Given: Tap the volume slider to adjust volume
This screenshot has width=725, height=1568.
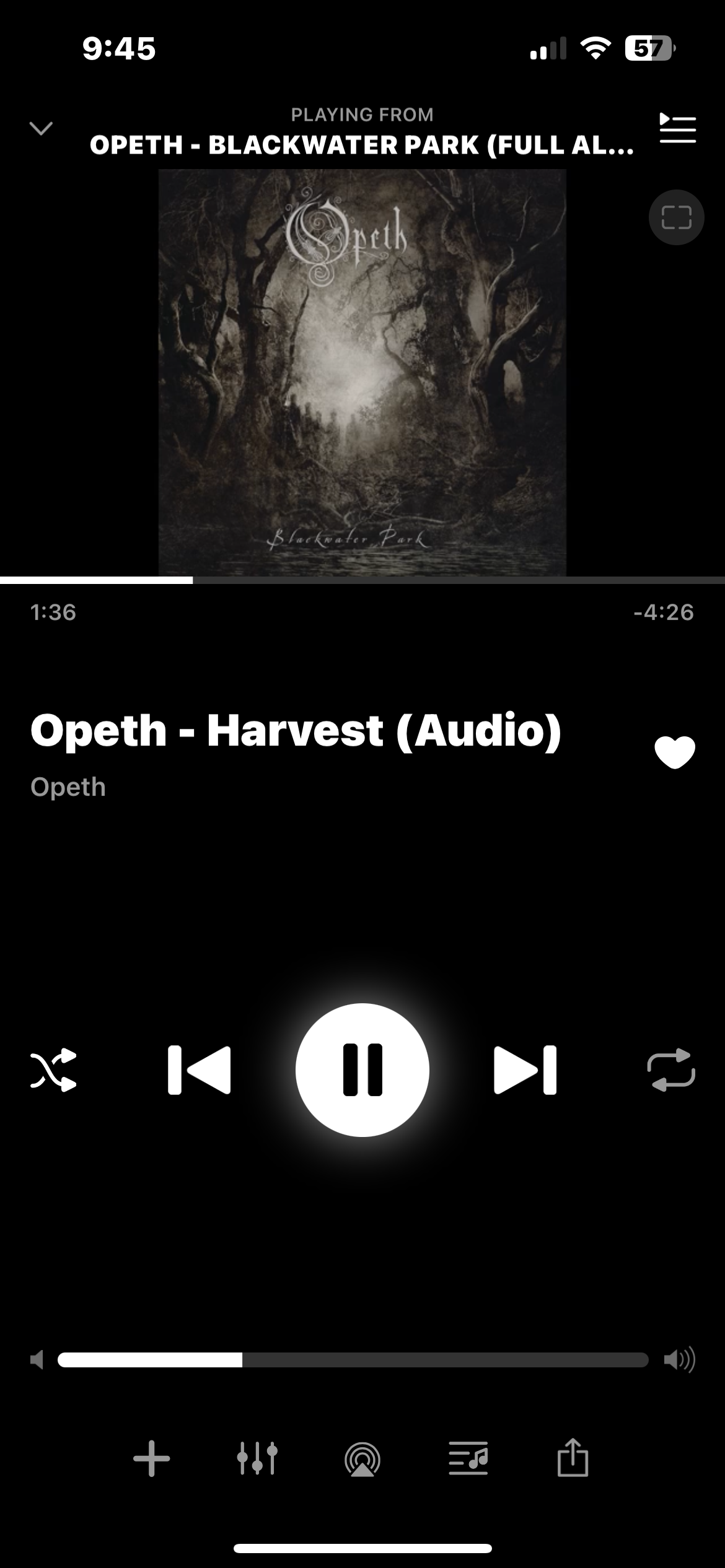Looking at the screenshot, I should tap(353, 1360).
